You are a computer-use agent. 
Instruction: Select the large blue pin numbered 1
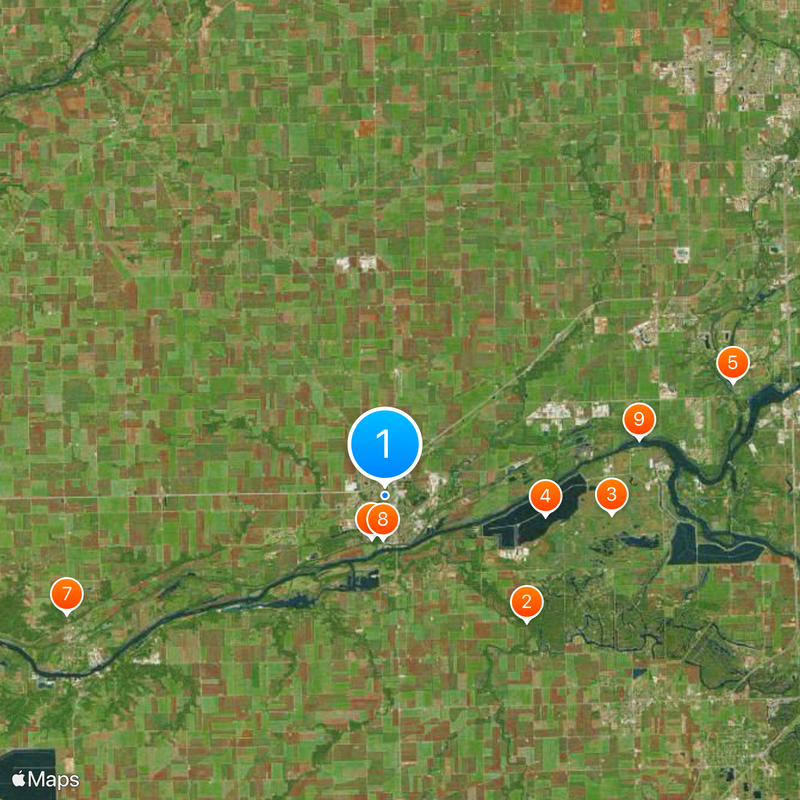(x=385, y=444)
